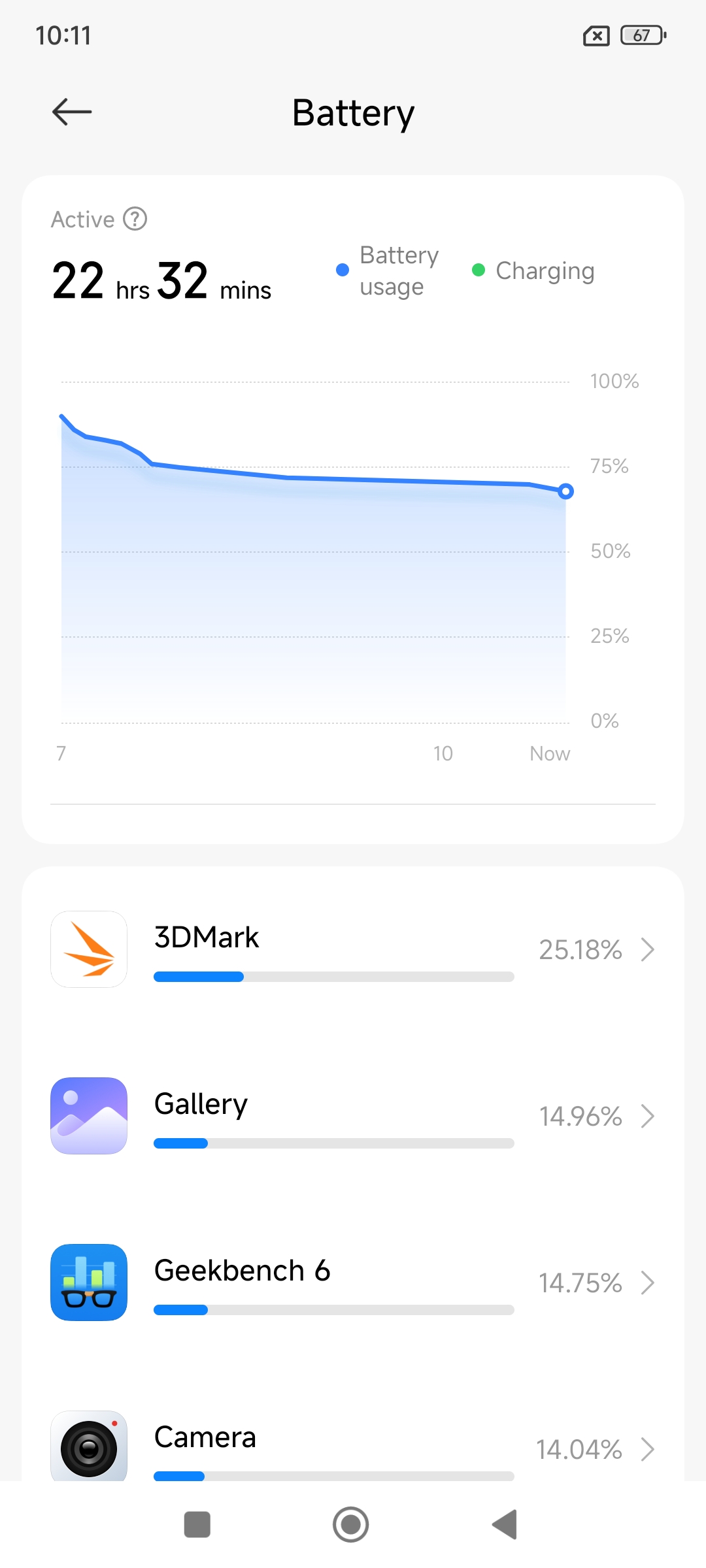Open Geekbench 6 battery usage details
The height and width of the screenshot is (1568, 706).
point(353,1282)
